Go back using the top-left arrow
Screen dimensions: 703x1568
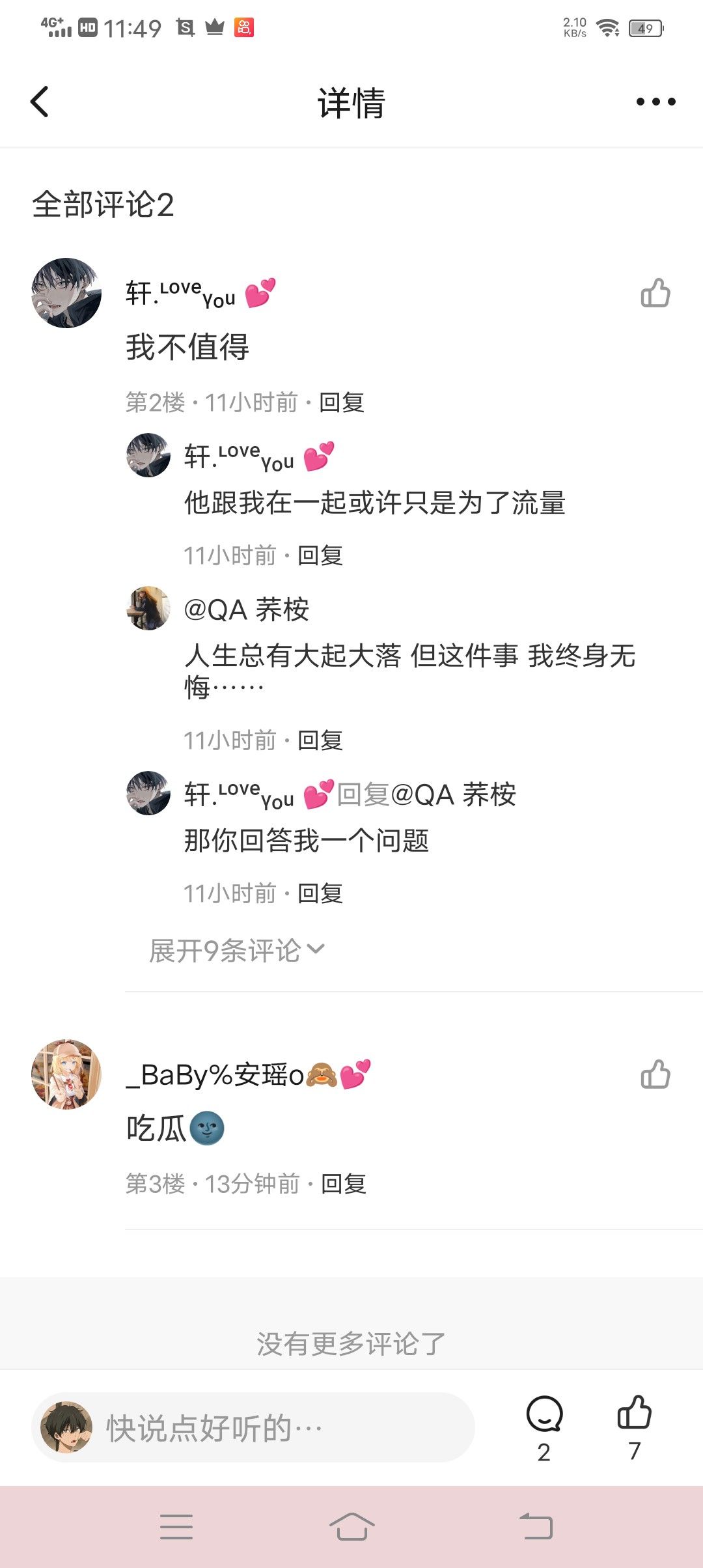coord(40,102)
